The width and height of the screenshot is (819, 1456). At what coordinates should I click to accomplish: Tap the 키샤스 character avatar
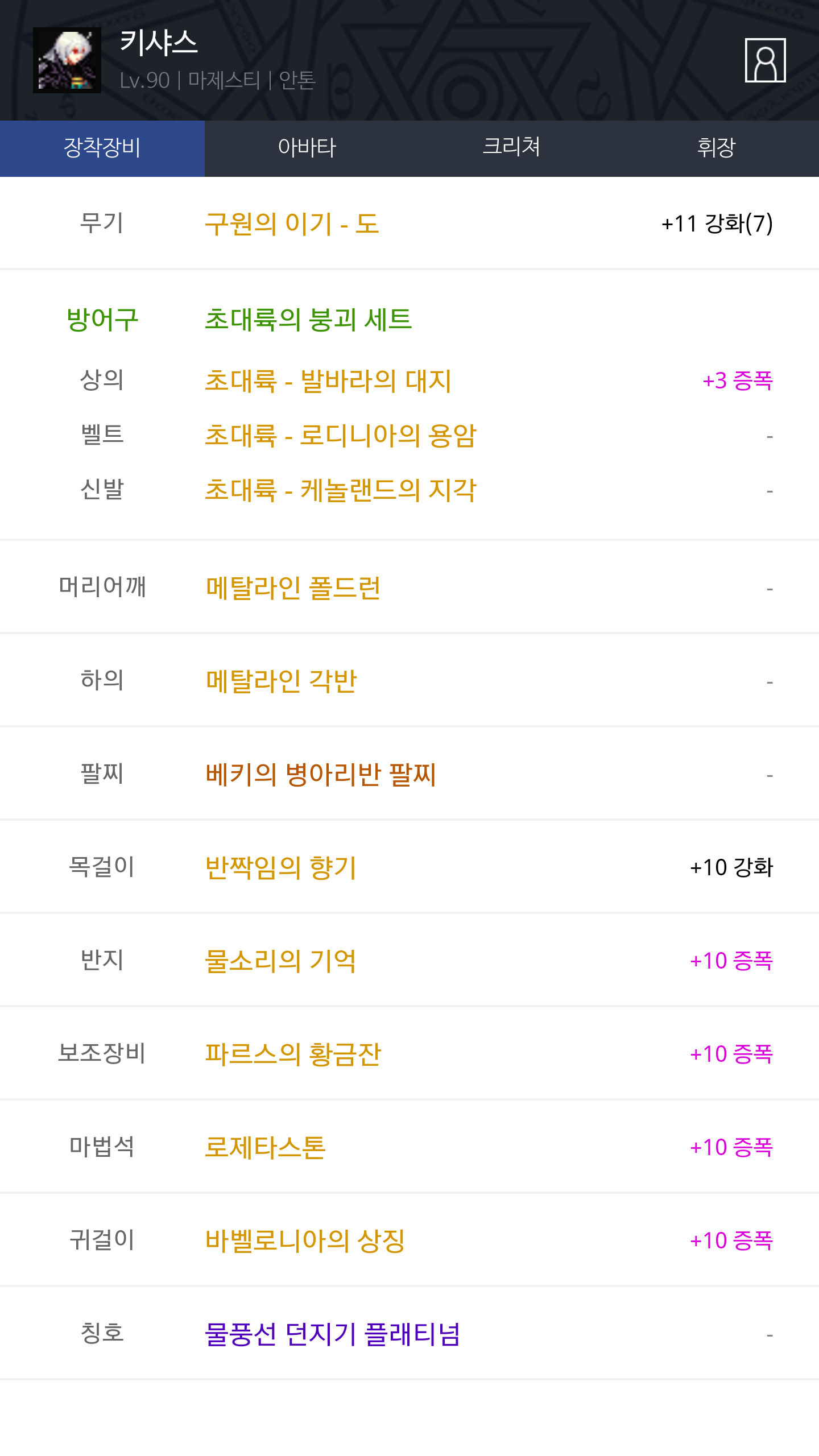[67, 60]
